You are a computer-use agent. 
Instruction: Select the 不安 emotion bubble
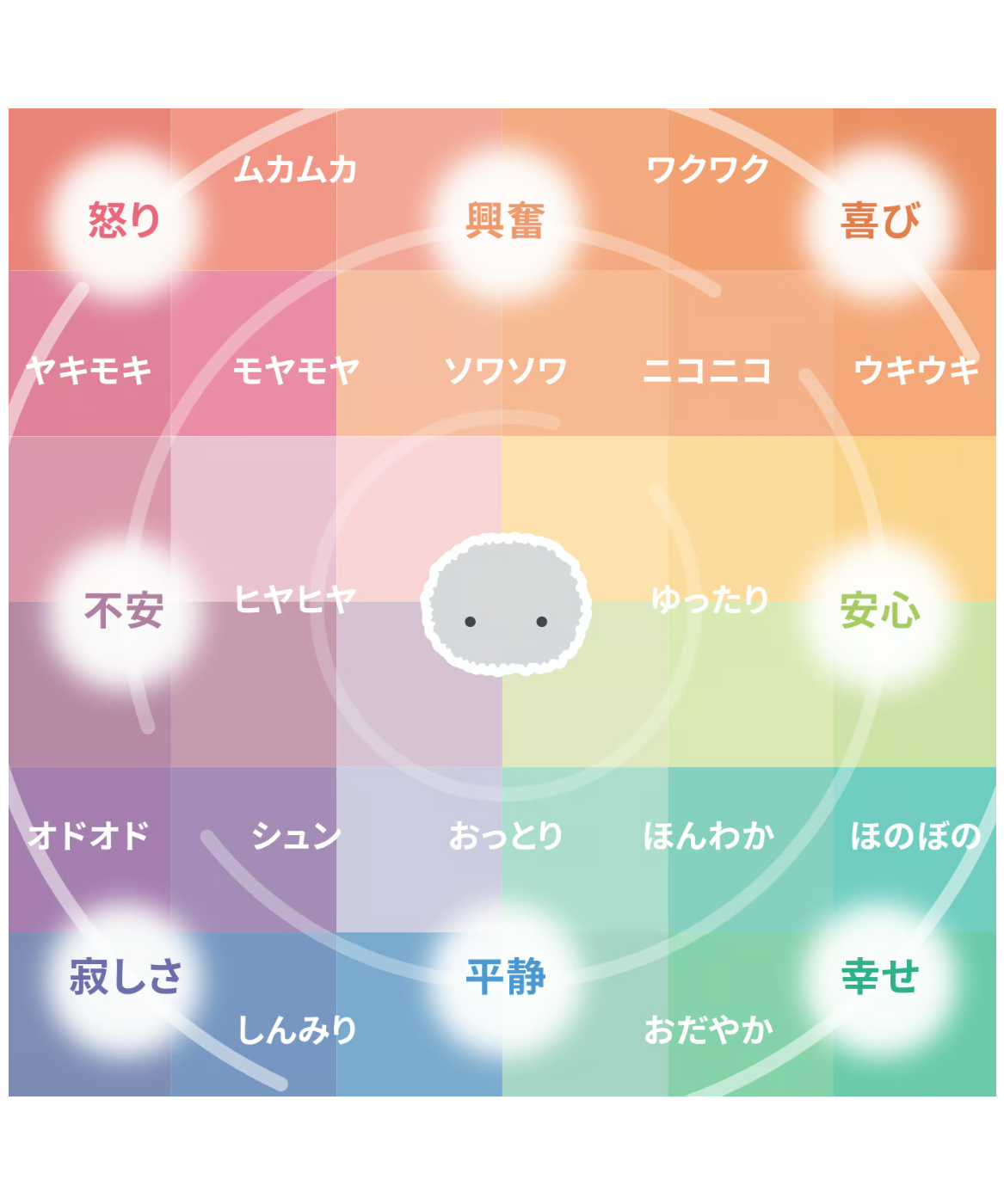tap(125, 611)
